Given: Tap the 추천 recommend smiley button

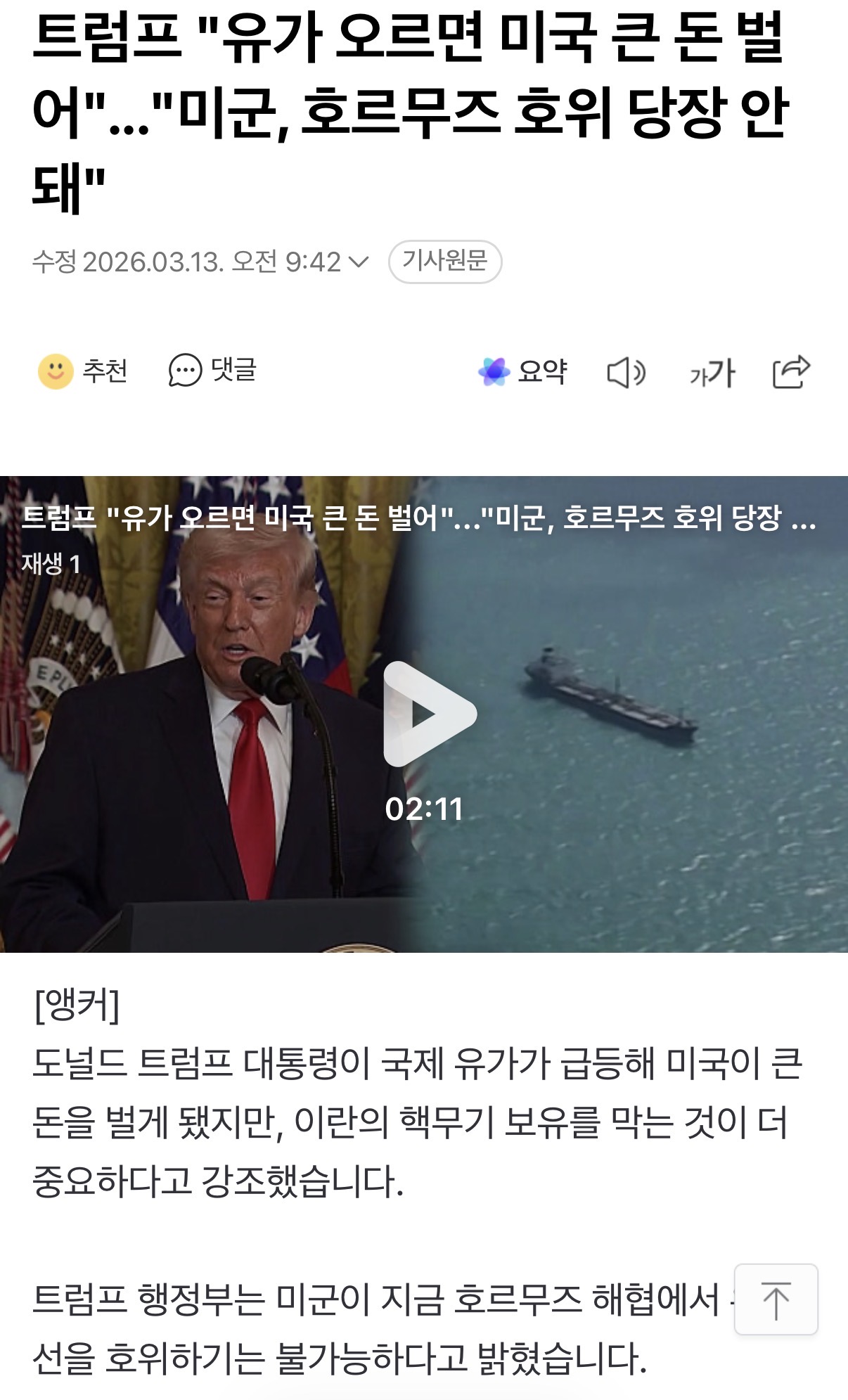Looking at the screenshot, I should click(82, 371).
